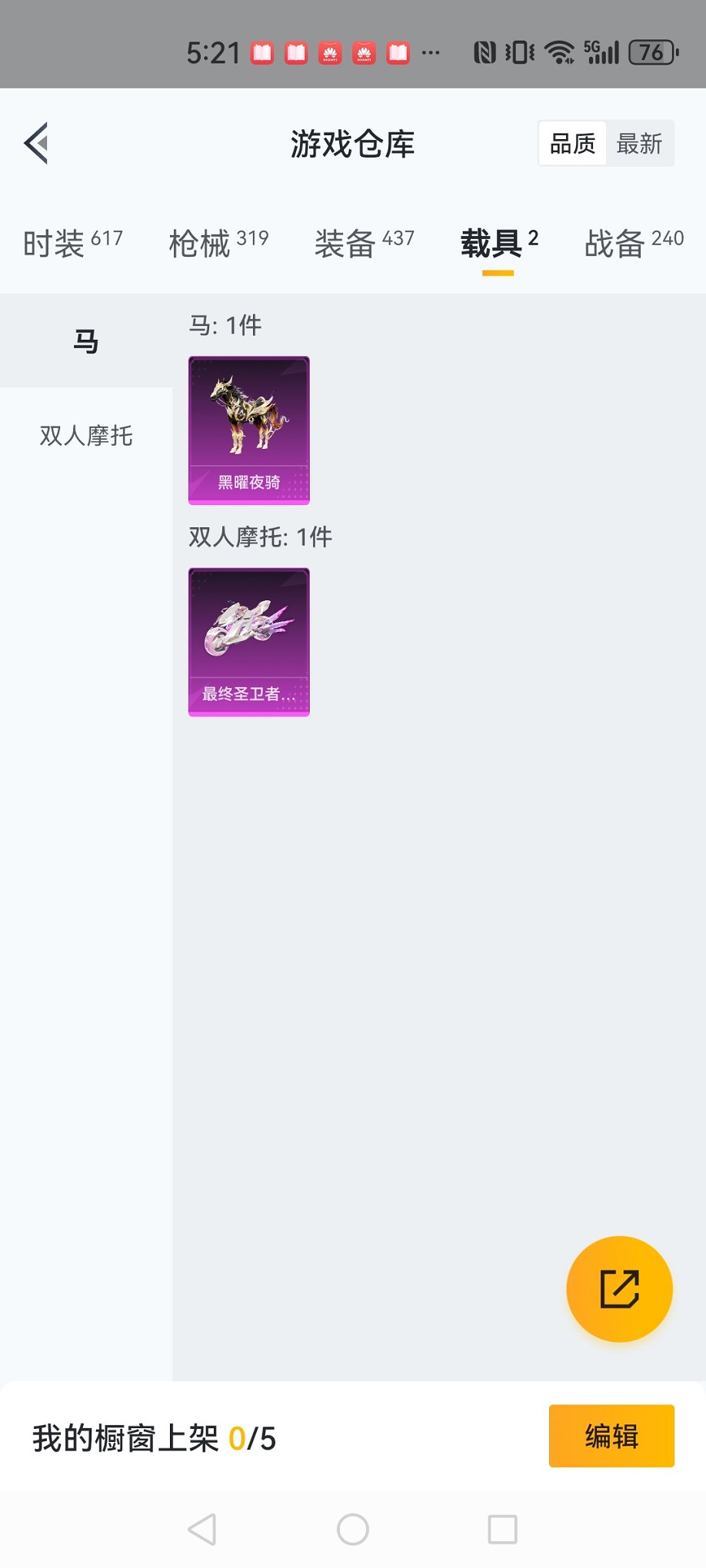Switch sorting to 品质

coord(571,143)
